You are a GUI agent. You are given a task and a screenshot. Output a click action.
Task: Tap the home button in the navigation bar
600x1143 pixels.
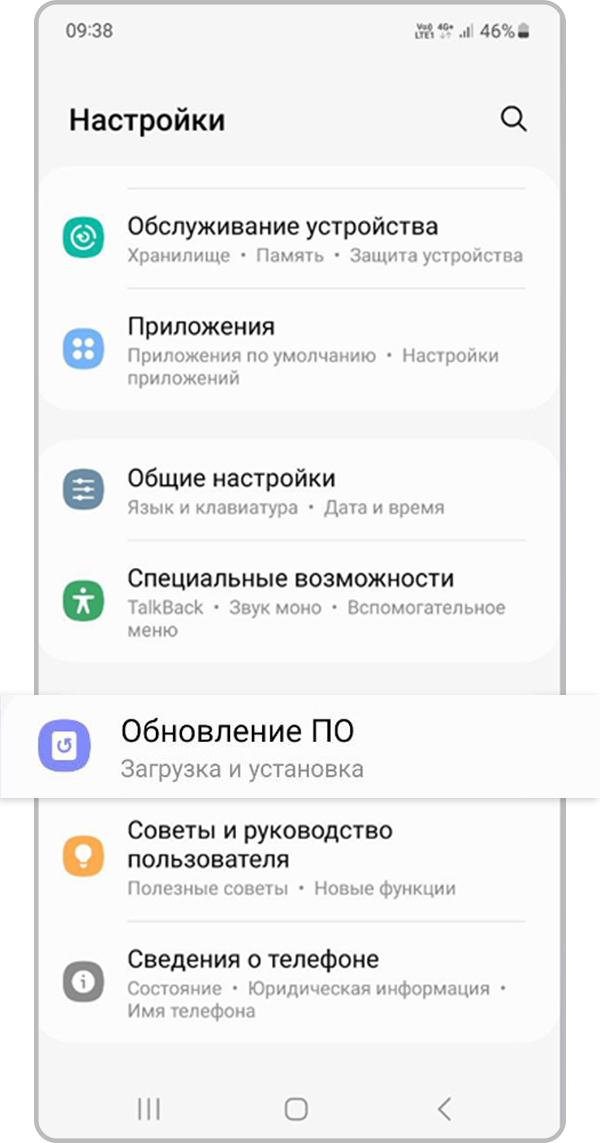click(296, 1108)
